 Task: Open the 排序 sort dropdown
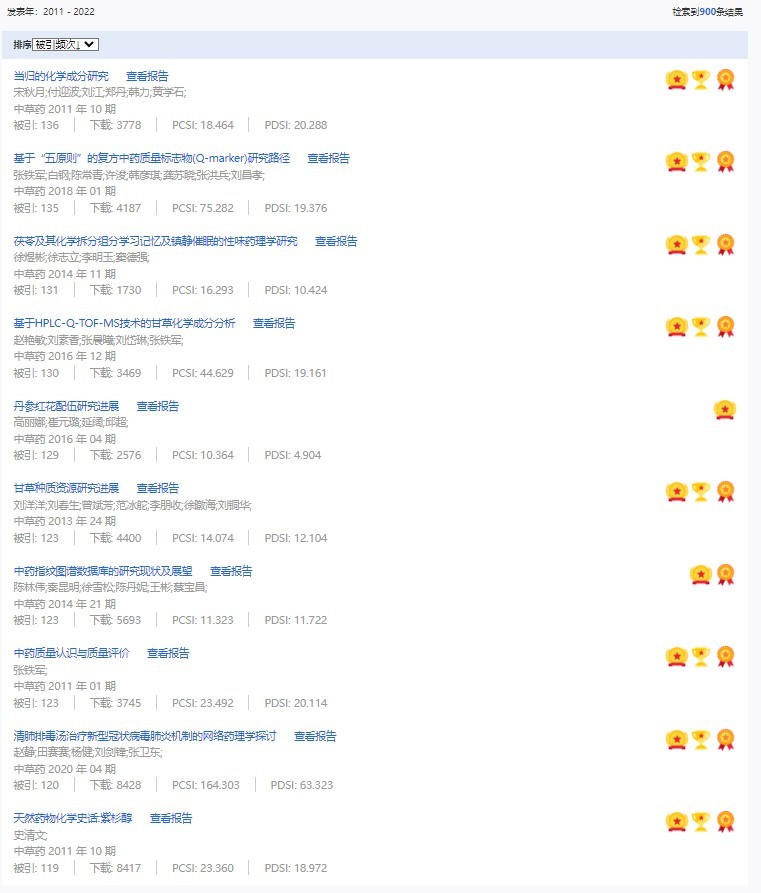(65, 45)
